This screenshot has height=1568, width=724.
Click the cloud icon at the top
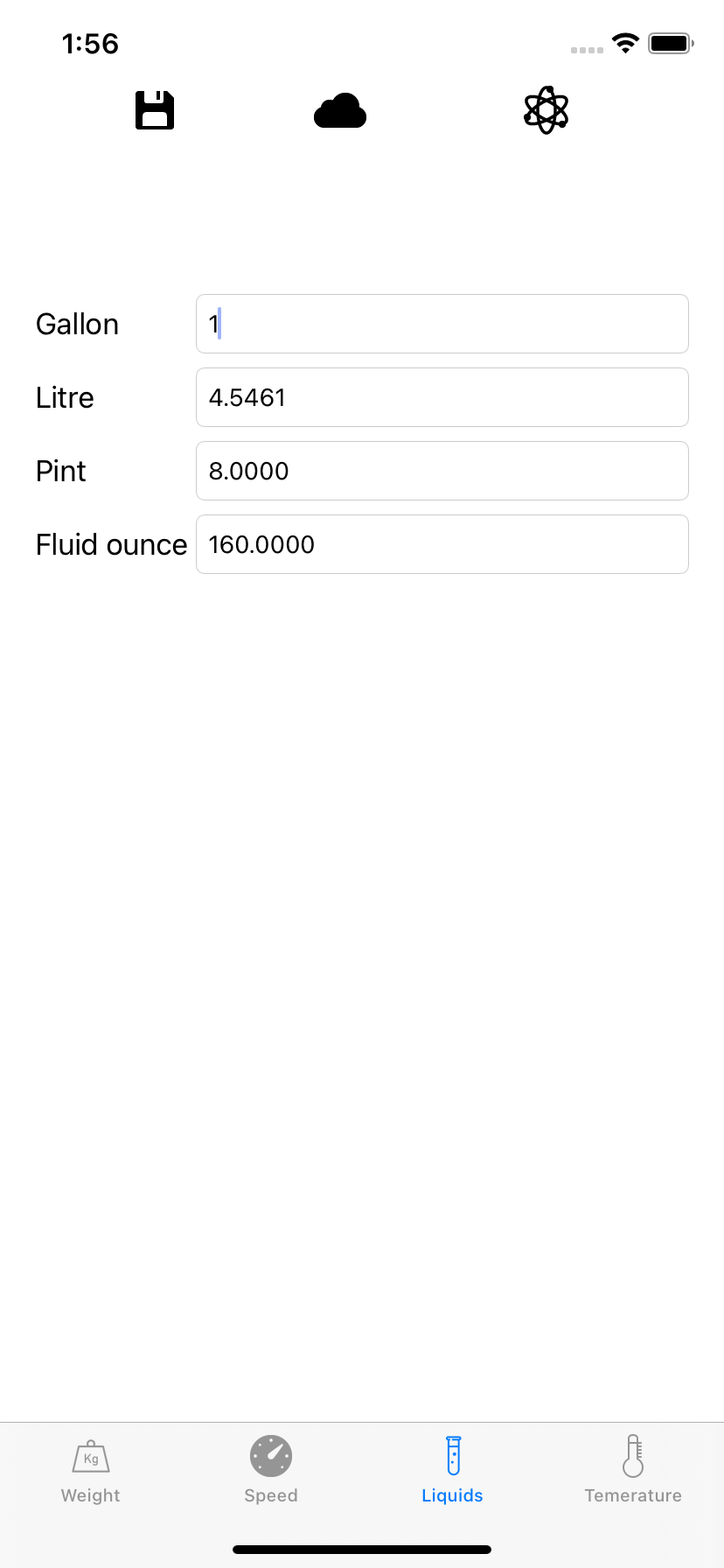tap(339, 110)
